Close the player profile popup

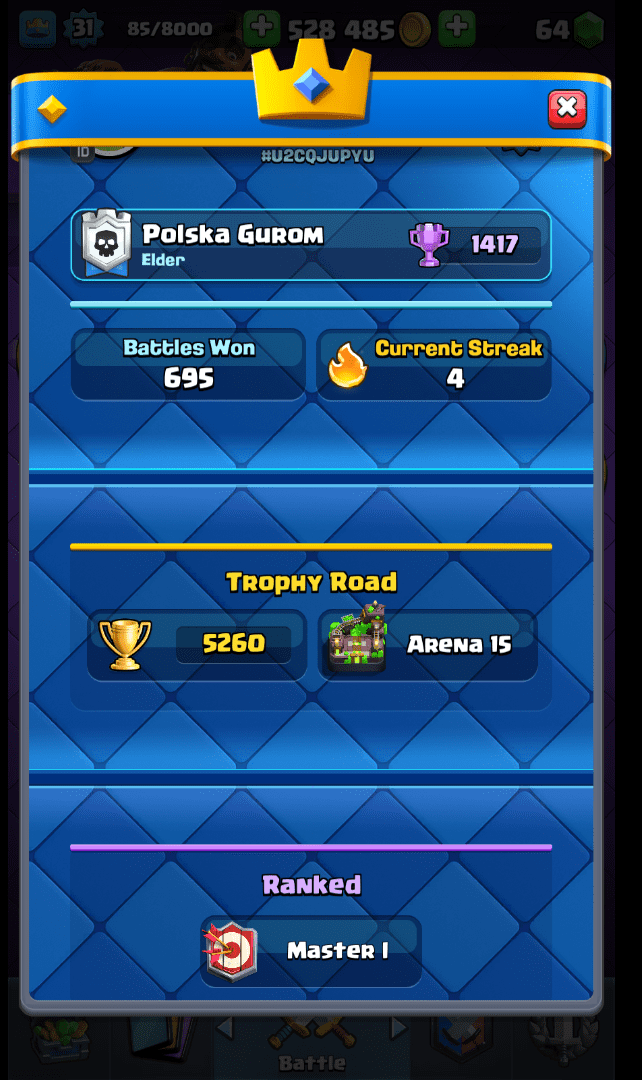click(567, 108)
